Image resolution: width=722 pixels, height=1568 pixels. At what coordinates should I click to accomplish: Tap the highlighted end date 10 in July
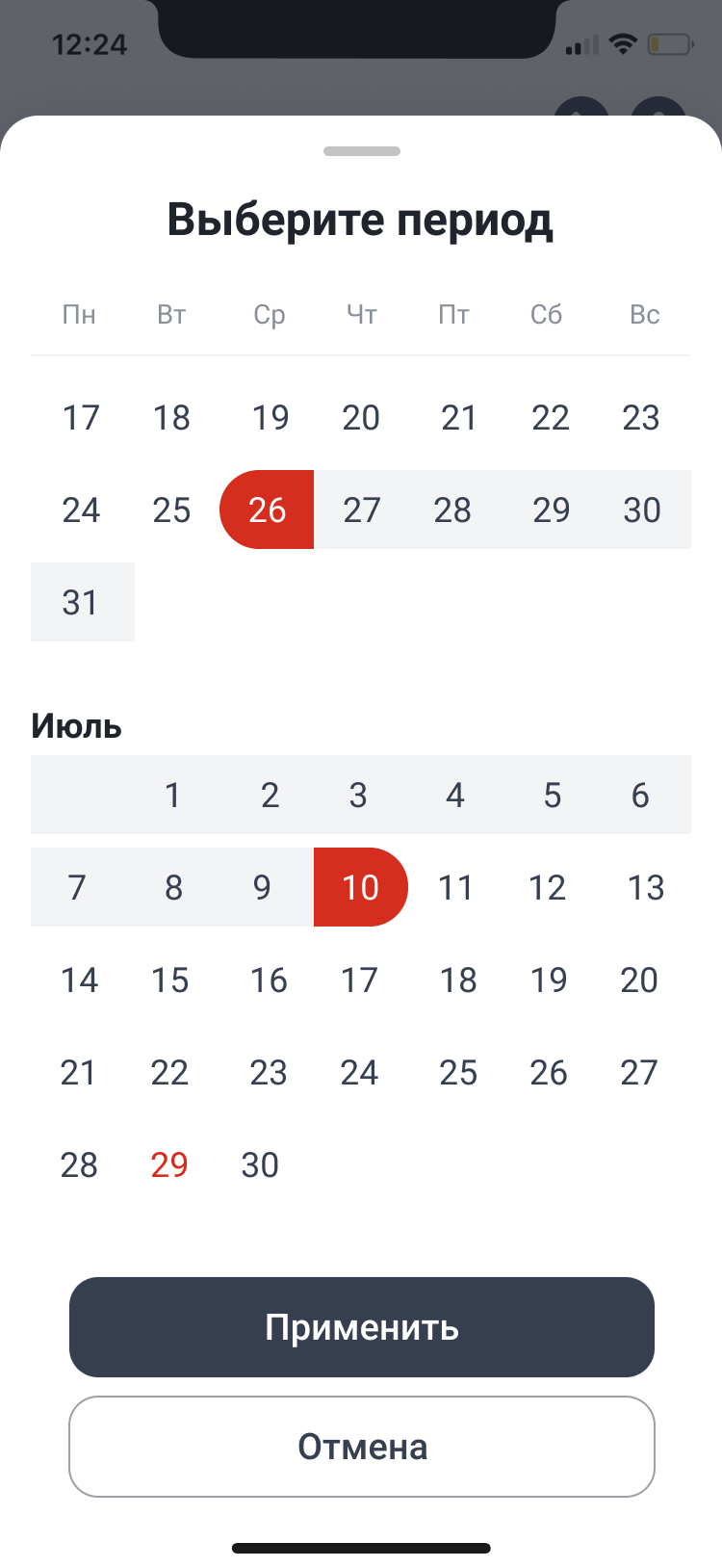point(360,887)
